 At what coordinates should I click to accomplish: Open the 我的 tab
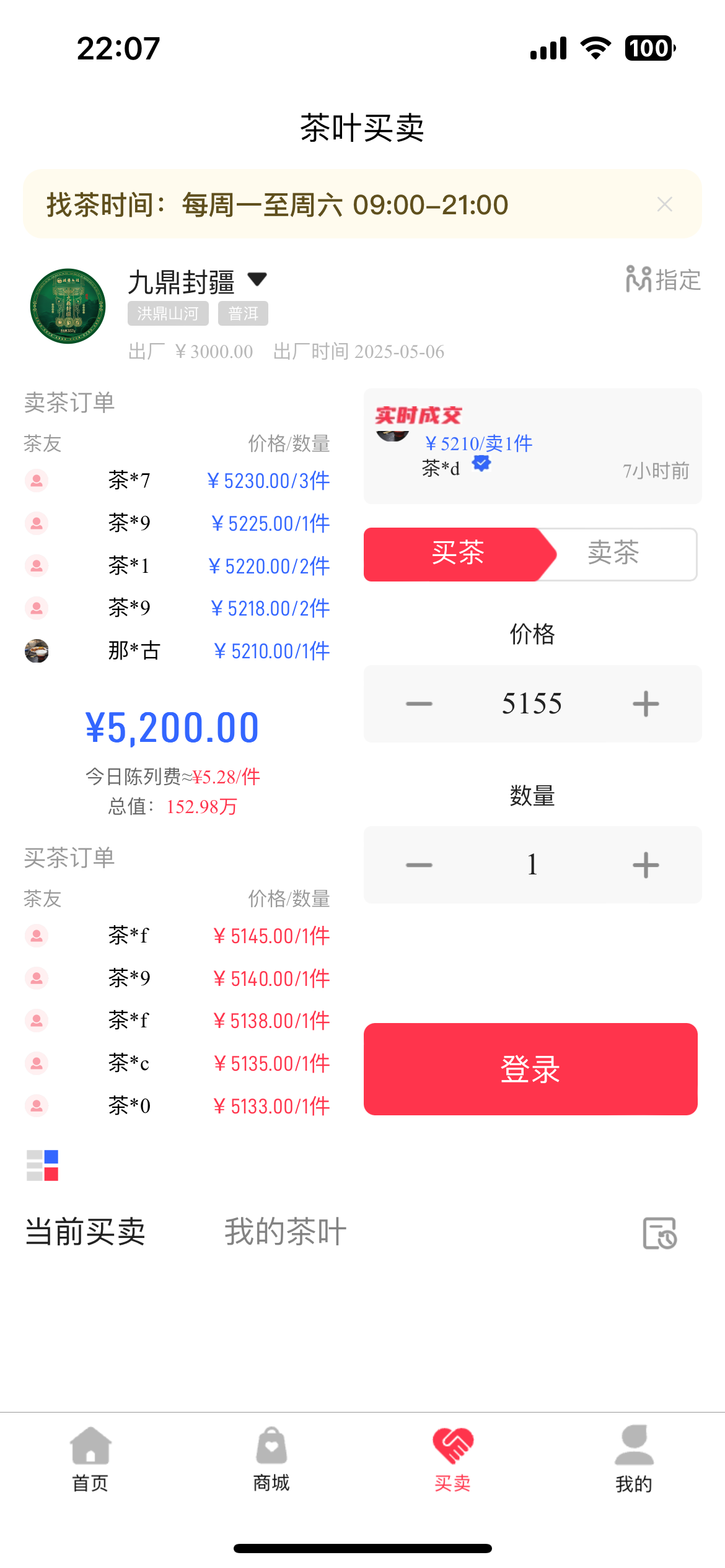634,1459
